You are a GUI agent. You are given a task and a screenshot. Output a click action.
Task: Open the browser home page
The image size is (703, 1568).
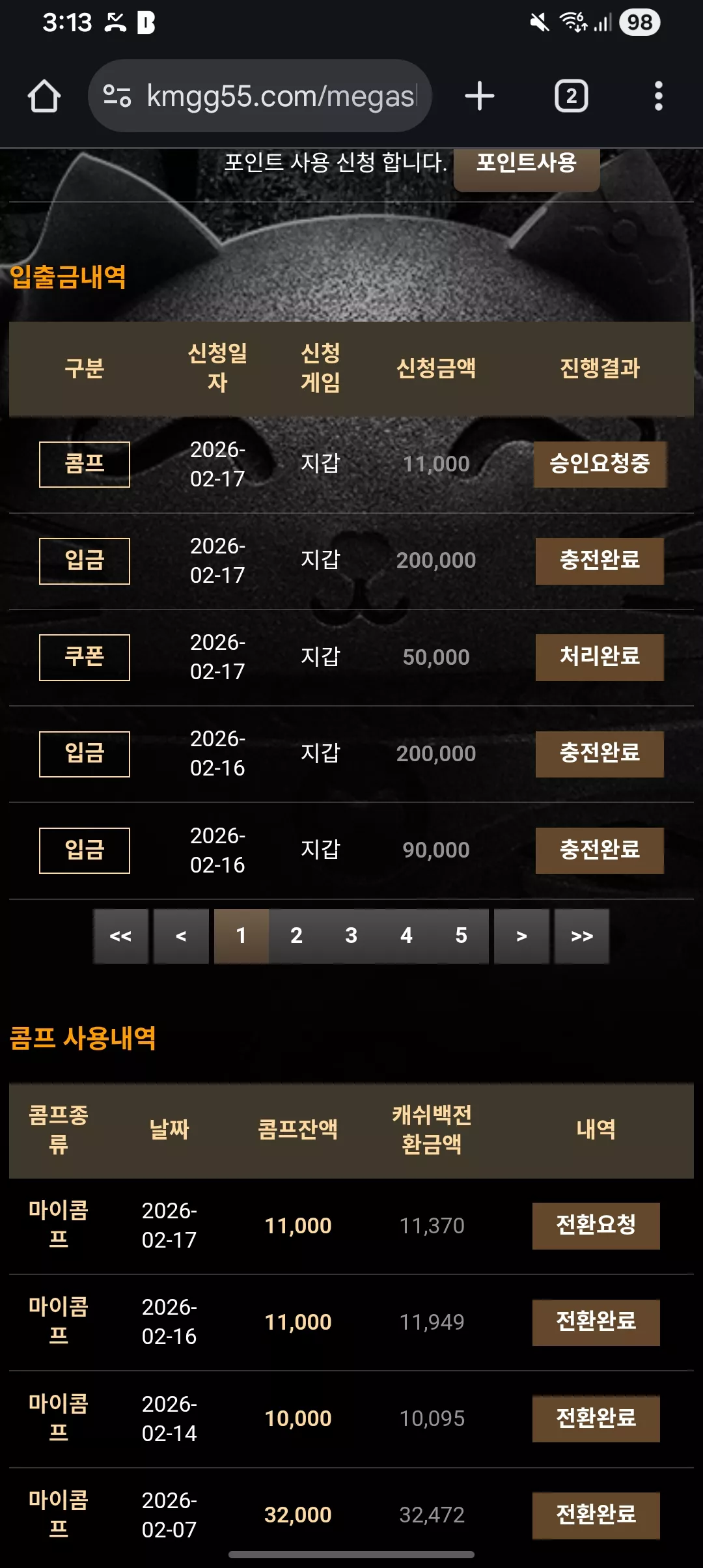(x=44, y=96)
